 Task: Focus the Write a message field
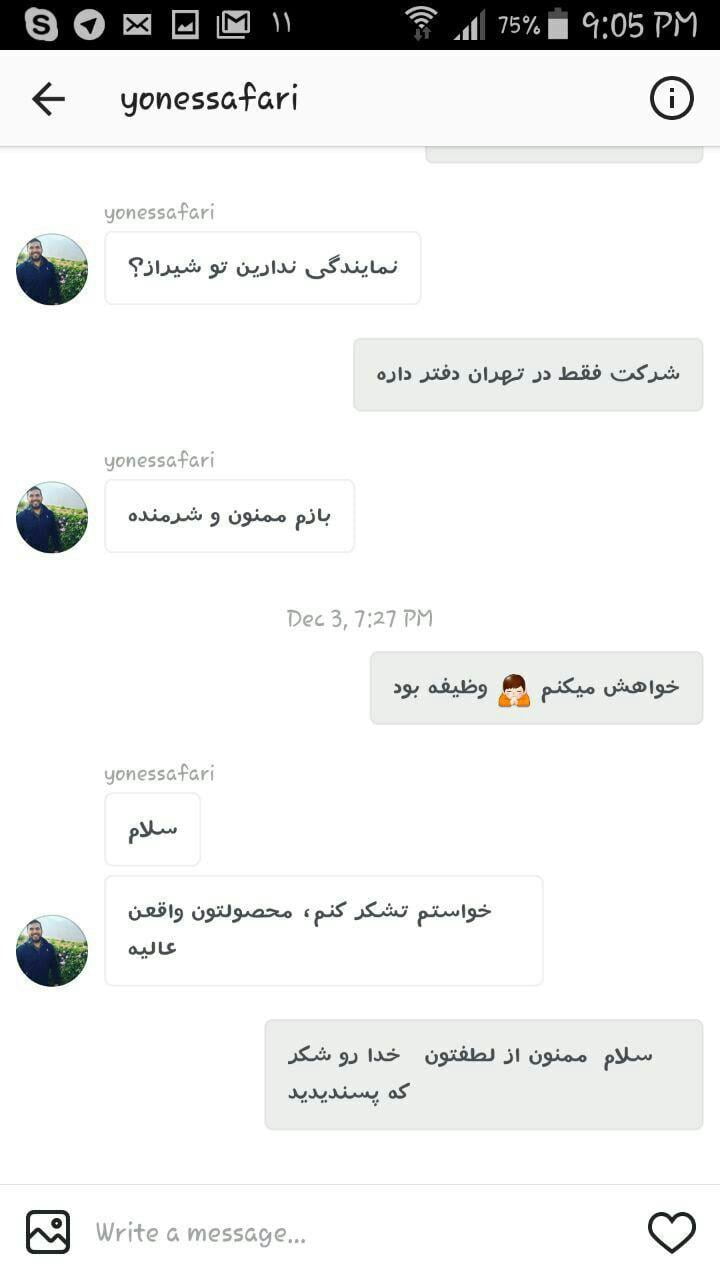click(x=350, y=1233)
